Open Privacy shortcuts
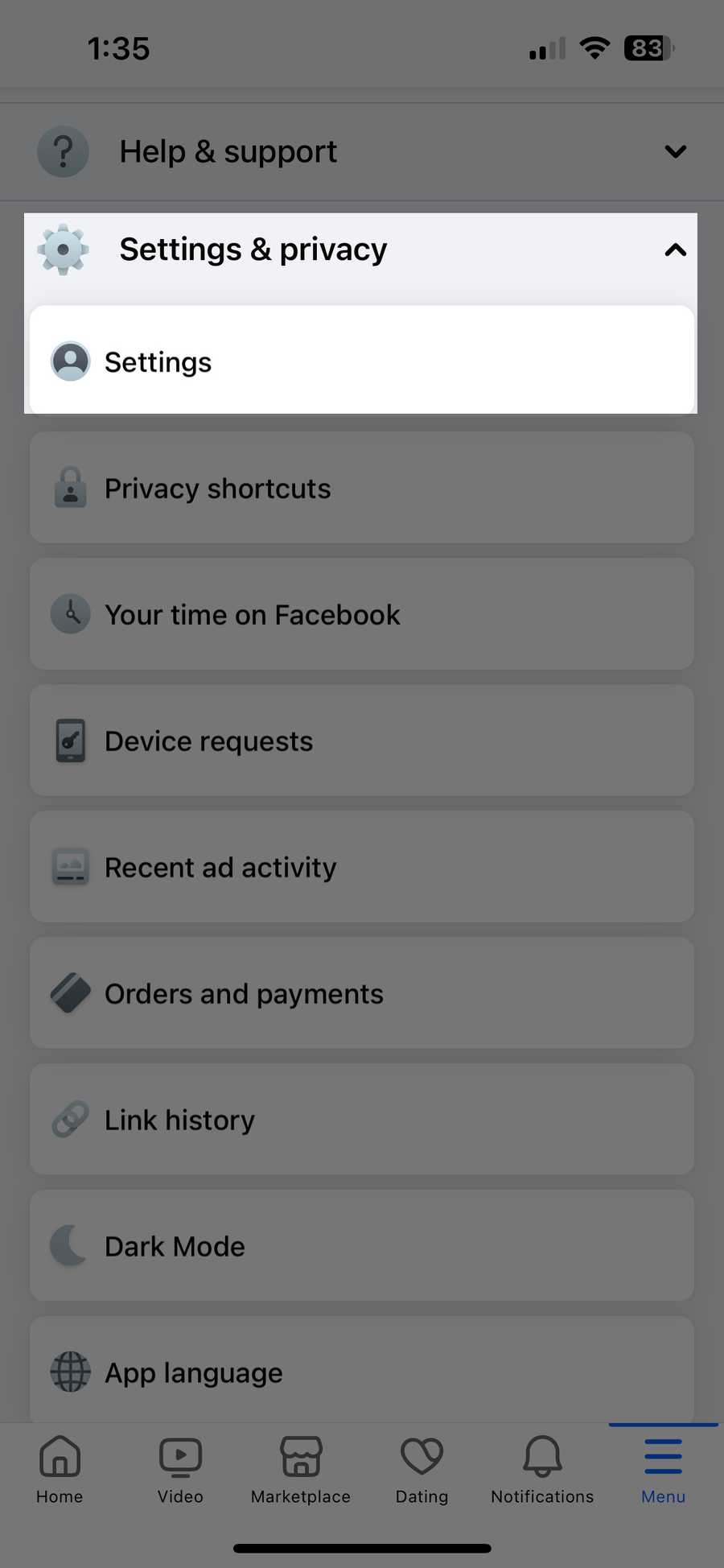This screenshot has width=724, height=1568. tap(362, 488)
